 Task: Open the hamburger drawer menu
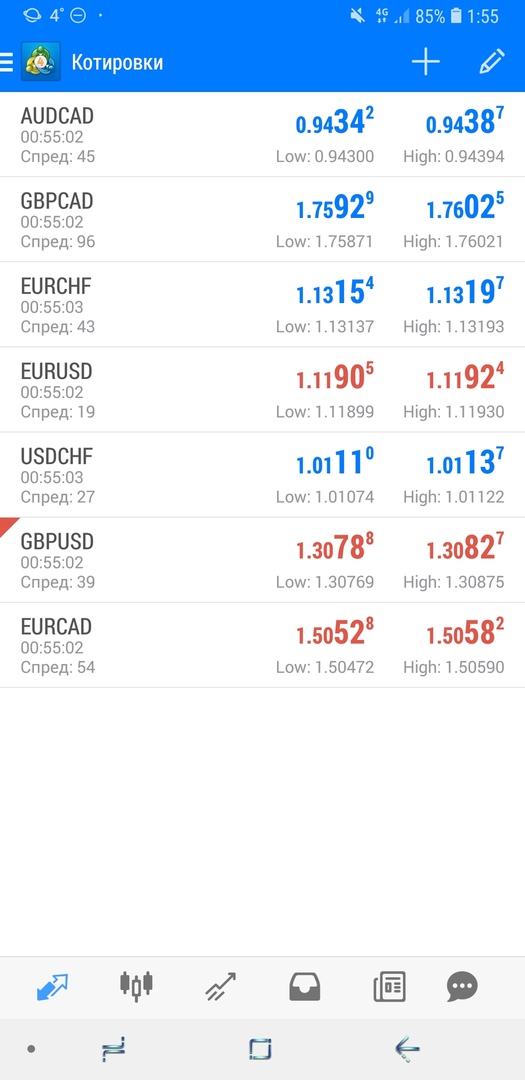6,63
